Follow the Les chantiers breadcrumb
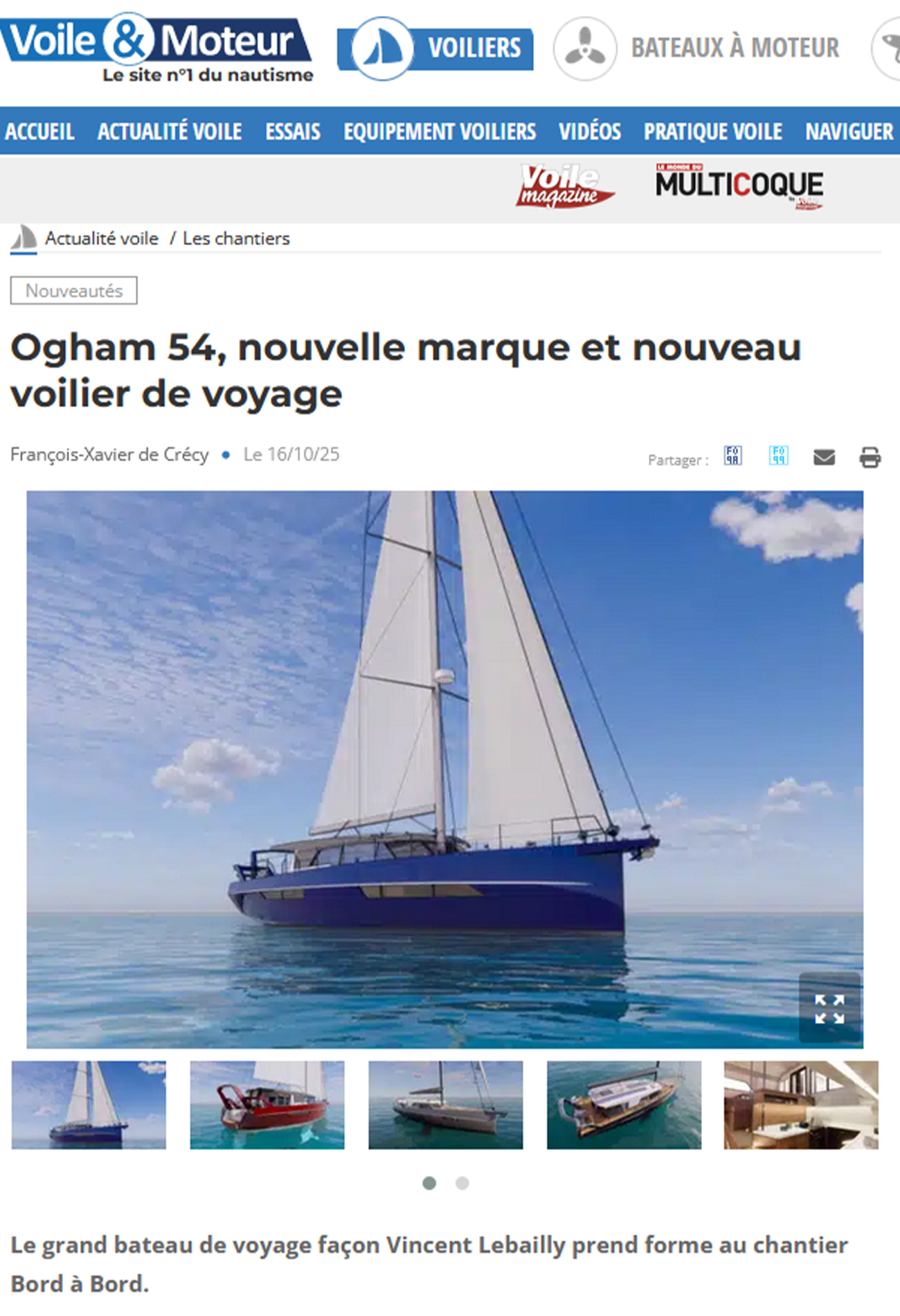Image resolution: width=900 pixels, height=1316 pixels. pyautogui.click(x=236, y=238)
